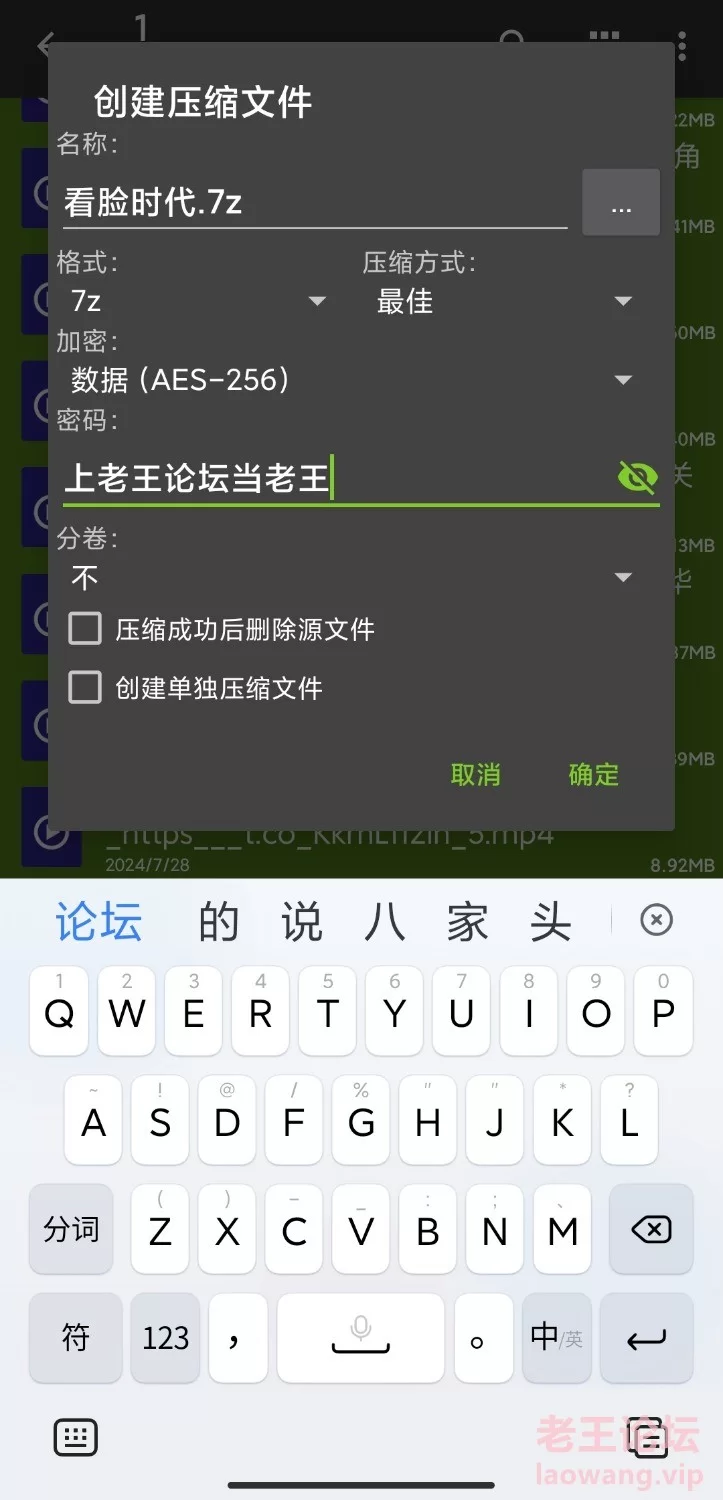723x1500 pixels.
Task: Open the browse "..." button beside the name
Action: click(621, 204)
